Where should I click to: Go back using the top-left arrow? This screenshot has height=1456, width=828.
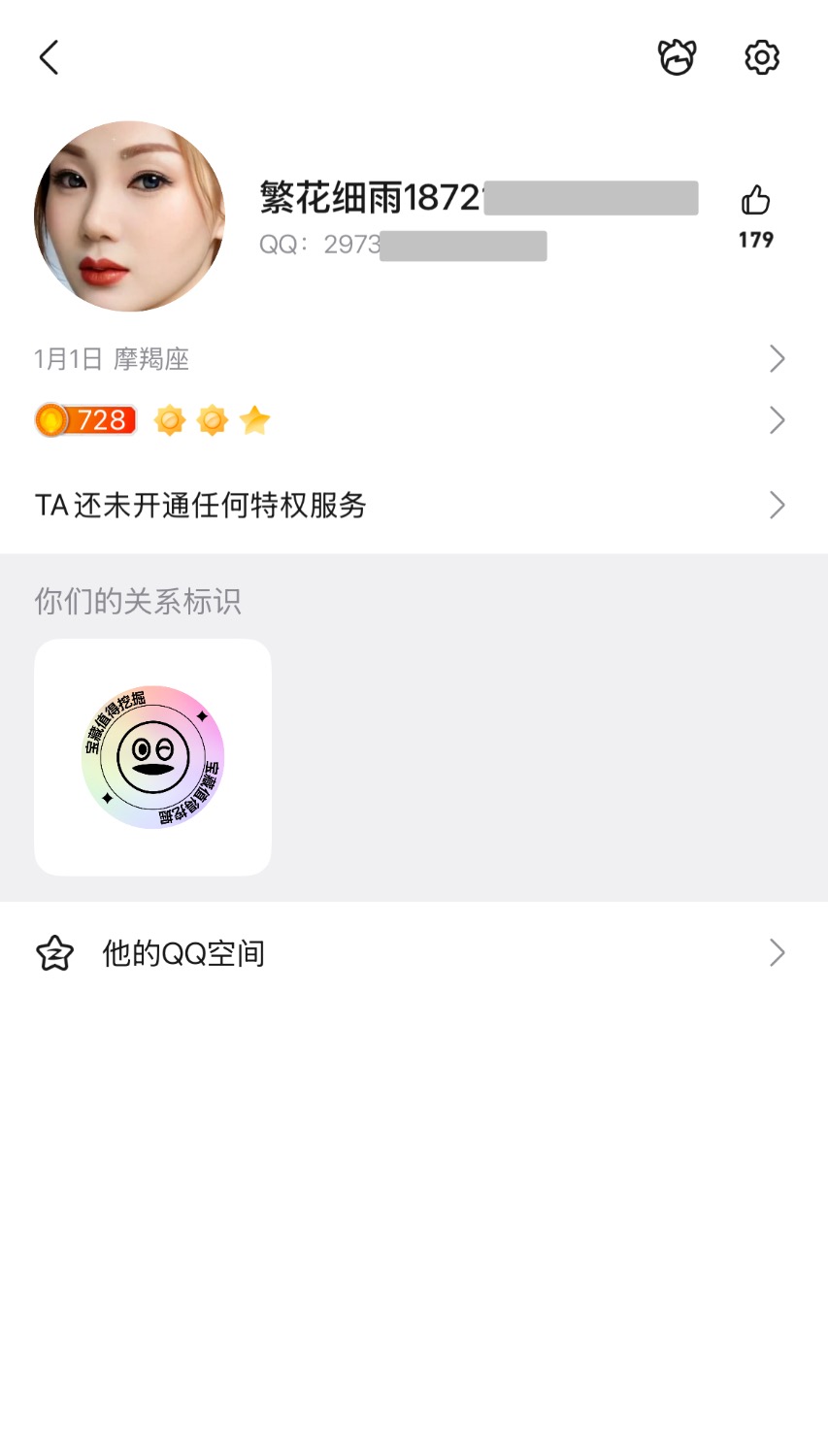(x=50, y=57)
